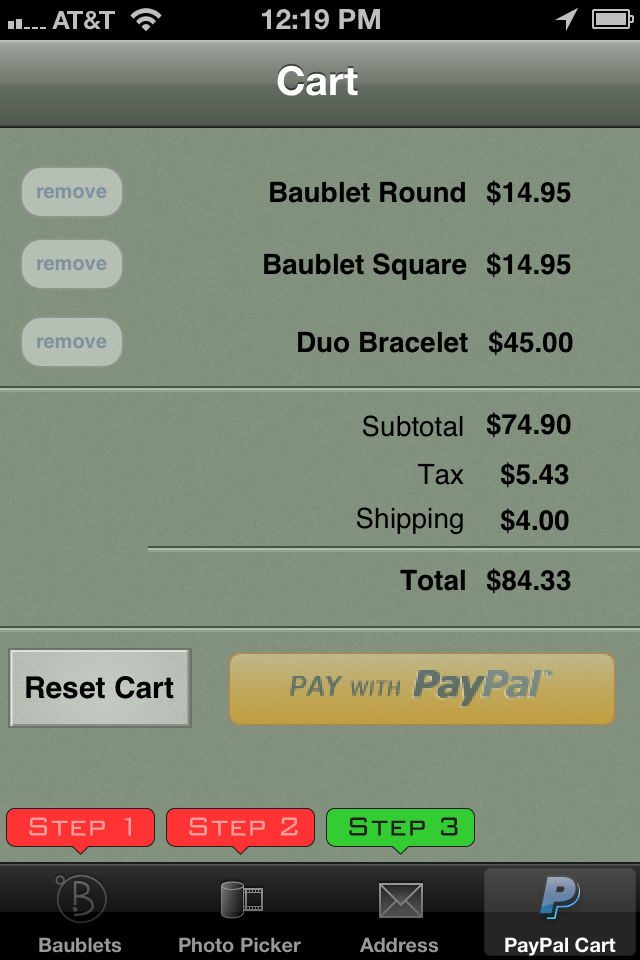This screenshot has height=960, width=640.
Task: Select the green Step 3 marker
Action: pyautogui.click(x=400, y=827)
